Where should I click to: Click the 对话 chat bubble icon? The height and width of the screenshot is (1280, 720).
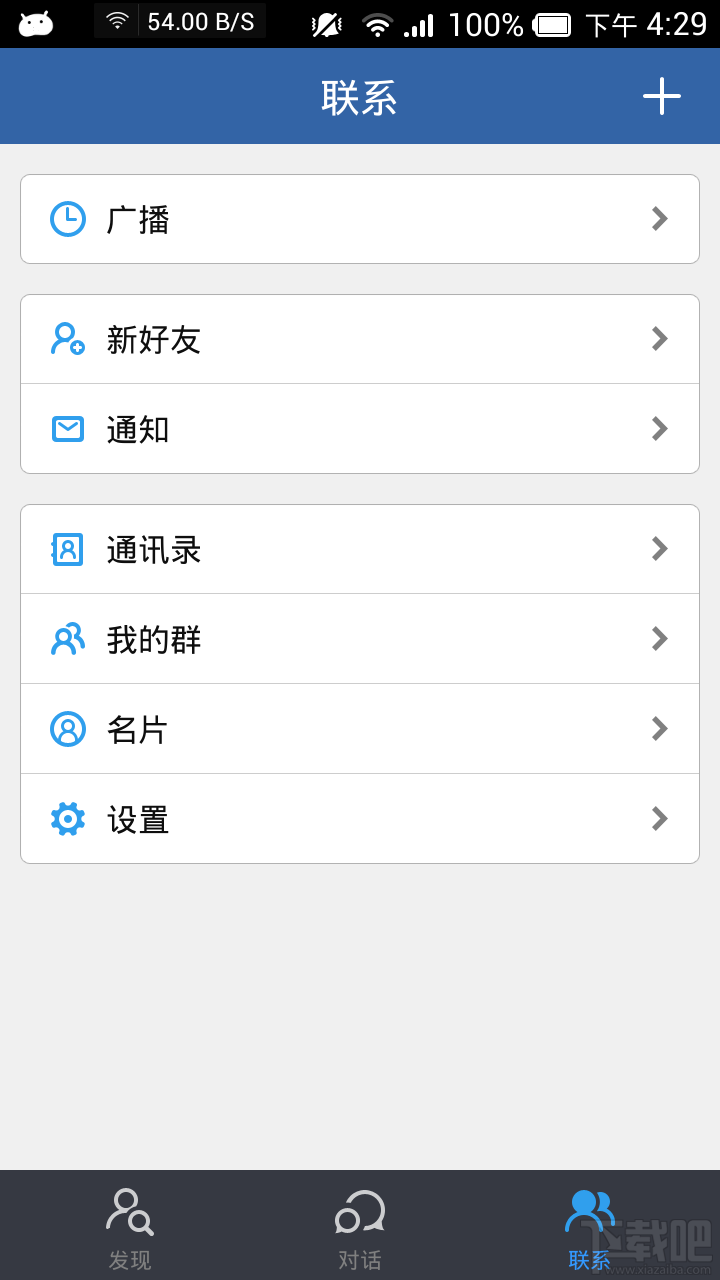(x=358, y=1210)
